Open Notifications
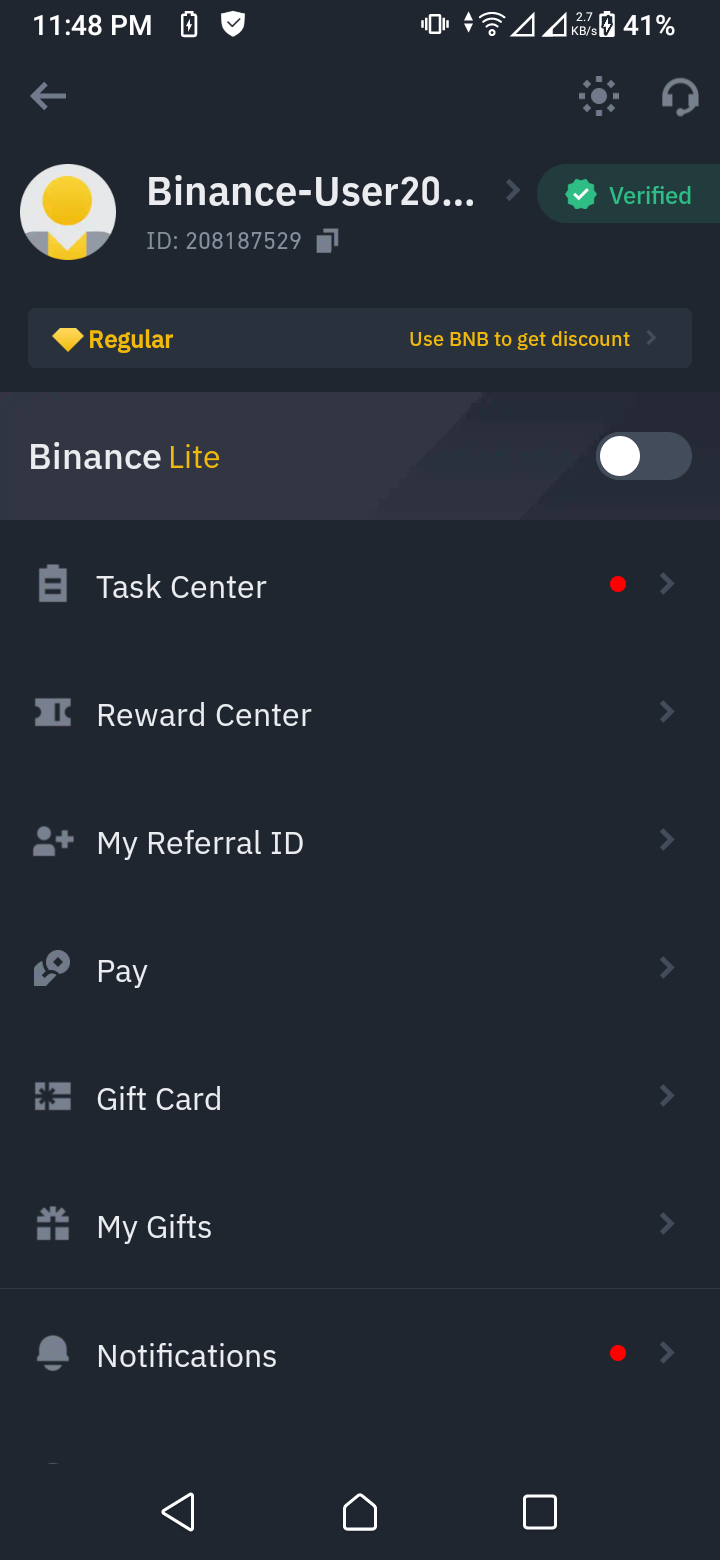Image resolution: width=720 pixels, height=1560 pixels. click(360, 1355)
